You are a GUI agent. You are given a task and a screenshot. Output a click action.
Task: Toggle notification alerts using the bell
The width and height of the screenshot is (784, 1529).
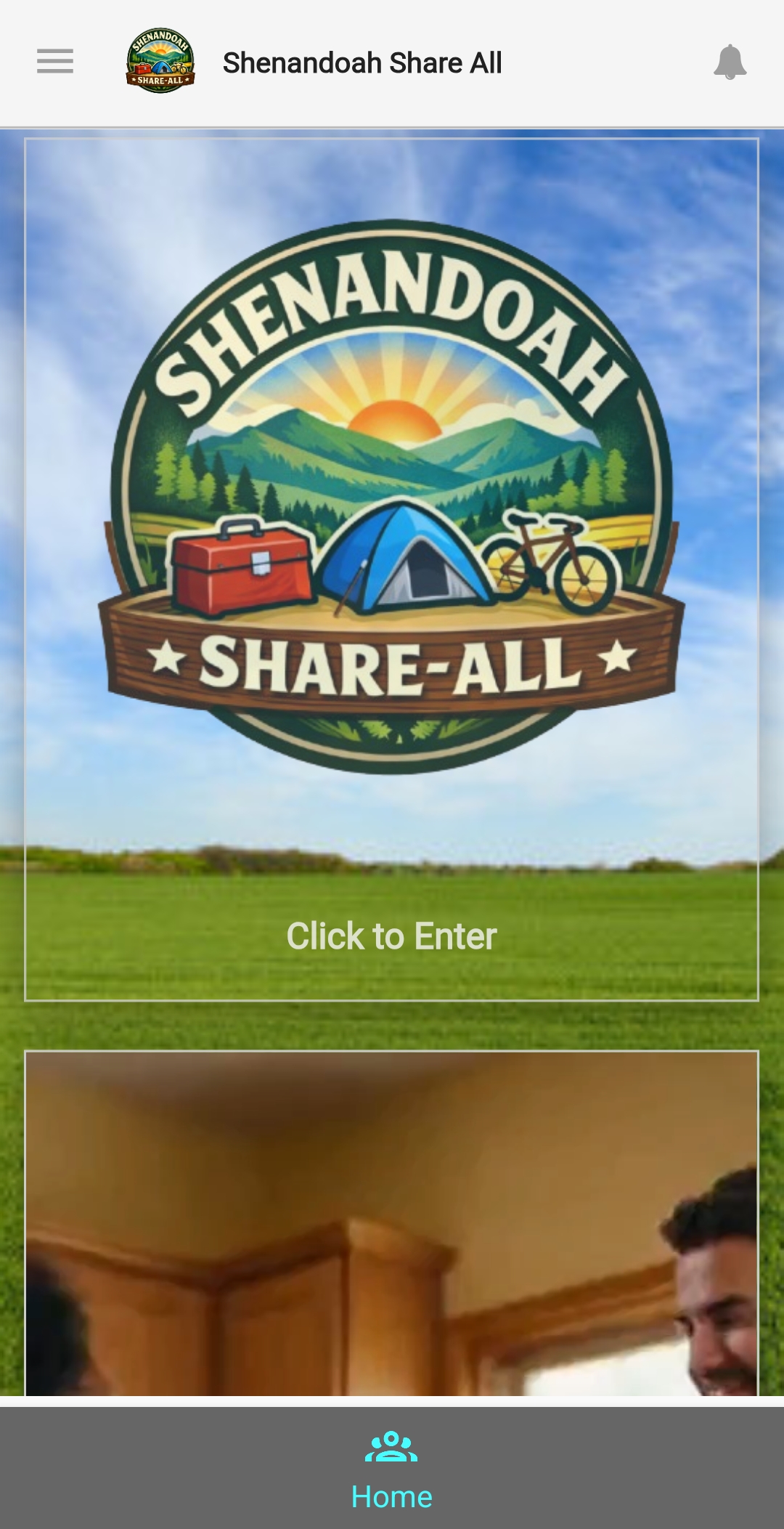(731, 62)
